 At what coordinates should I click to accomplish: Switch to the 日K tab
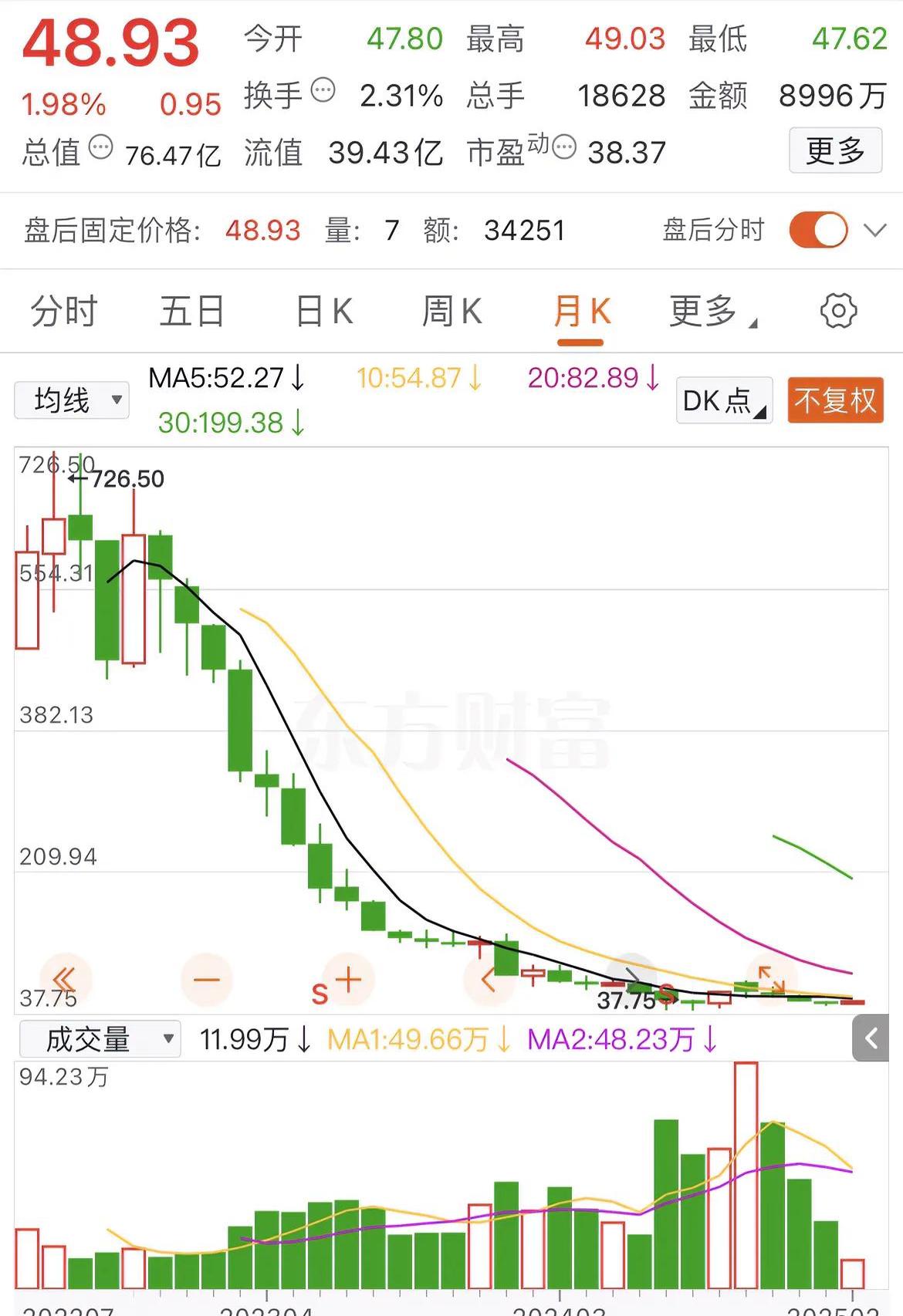(323, 311)
